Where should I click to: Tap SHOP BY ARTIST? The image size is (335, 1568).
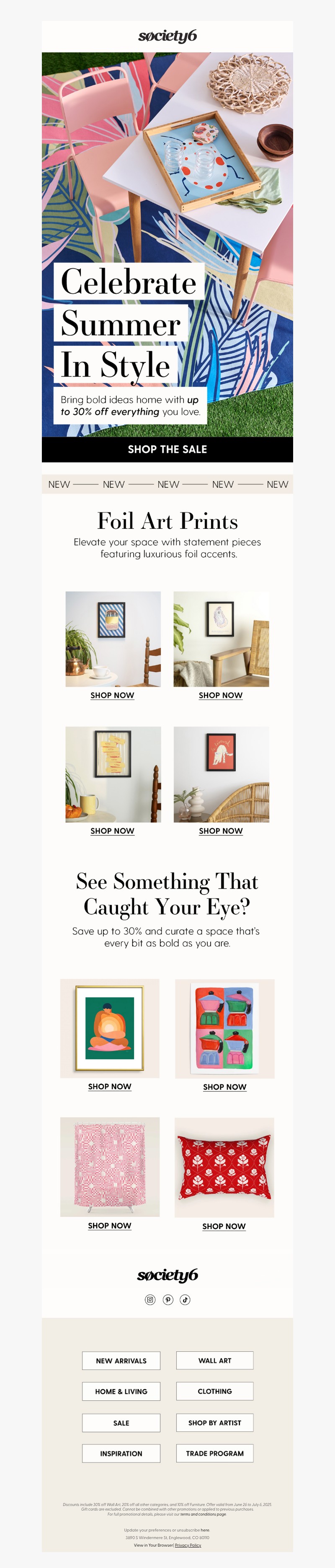click(x=215, y=1423)
